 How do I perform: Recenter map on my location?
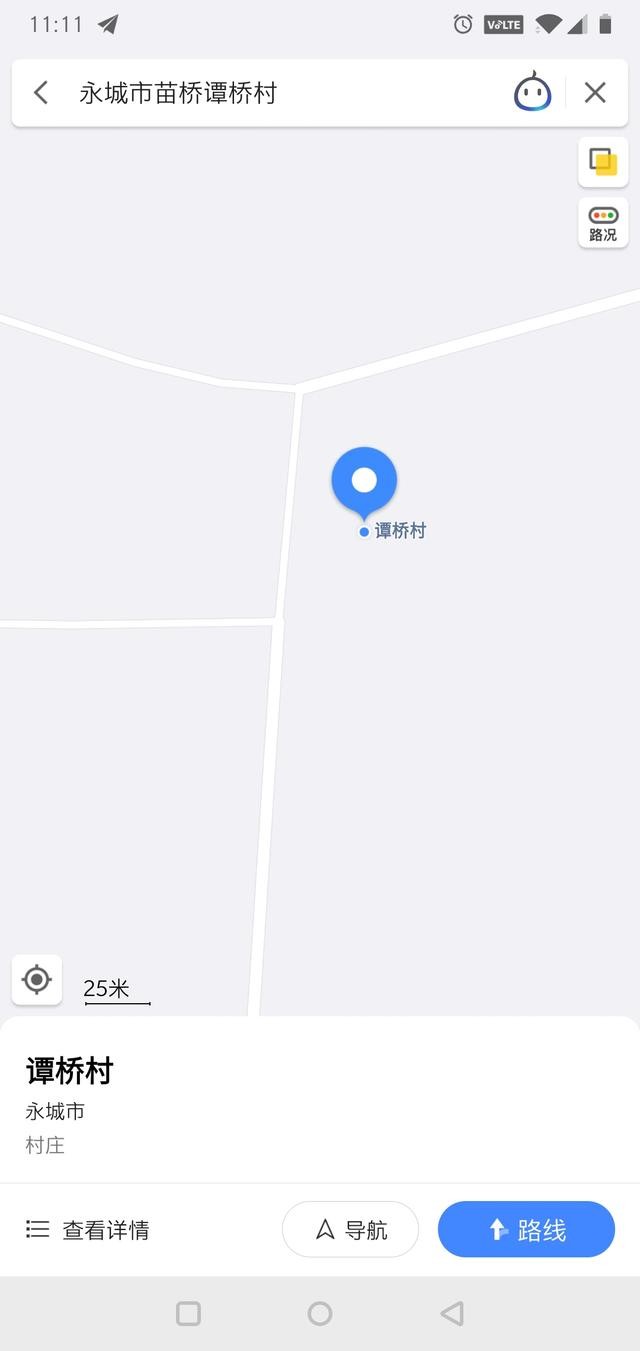(37, 979)
